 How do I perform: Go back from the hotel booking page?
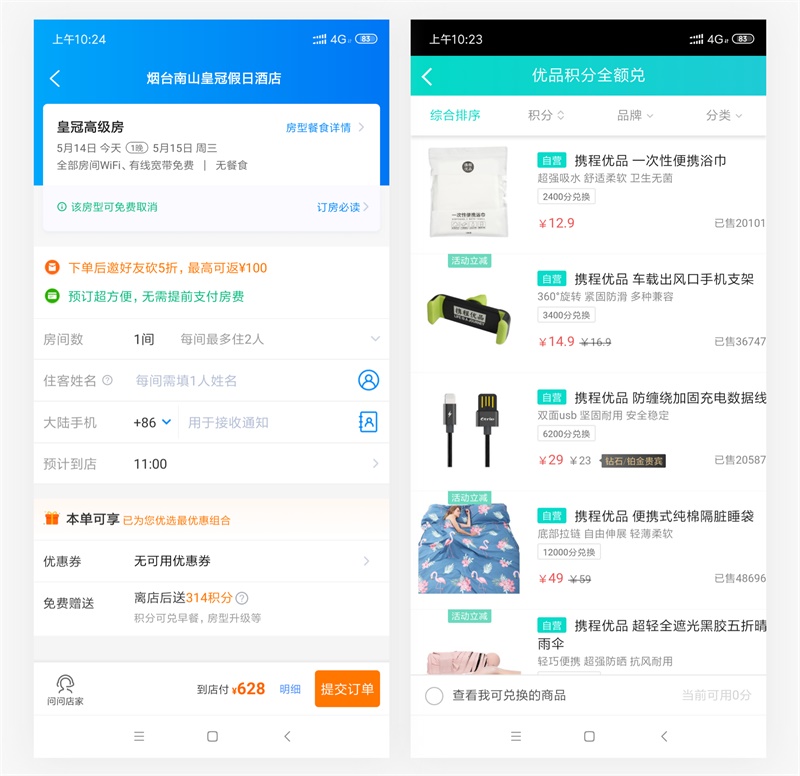(x=55, y=78)
